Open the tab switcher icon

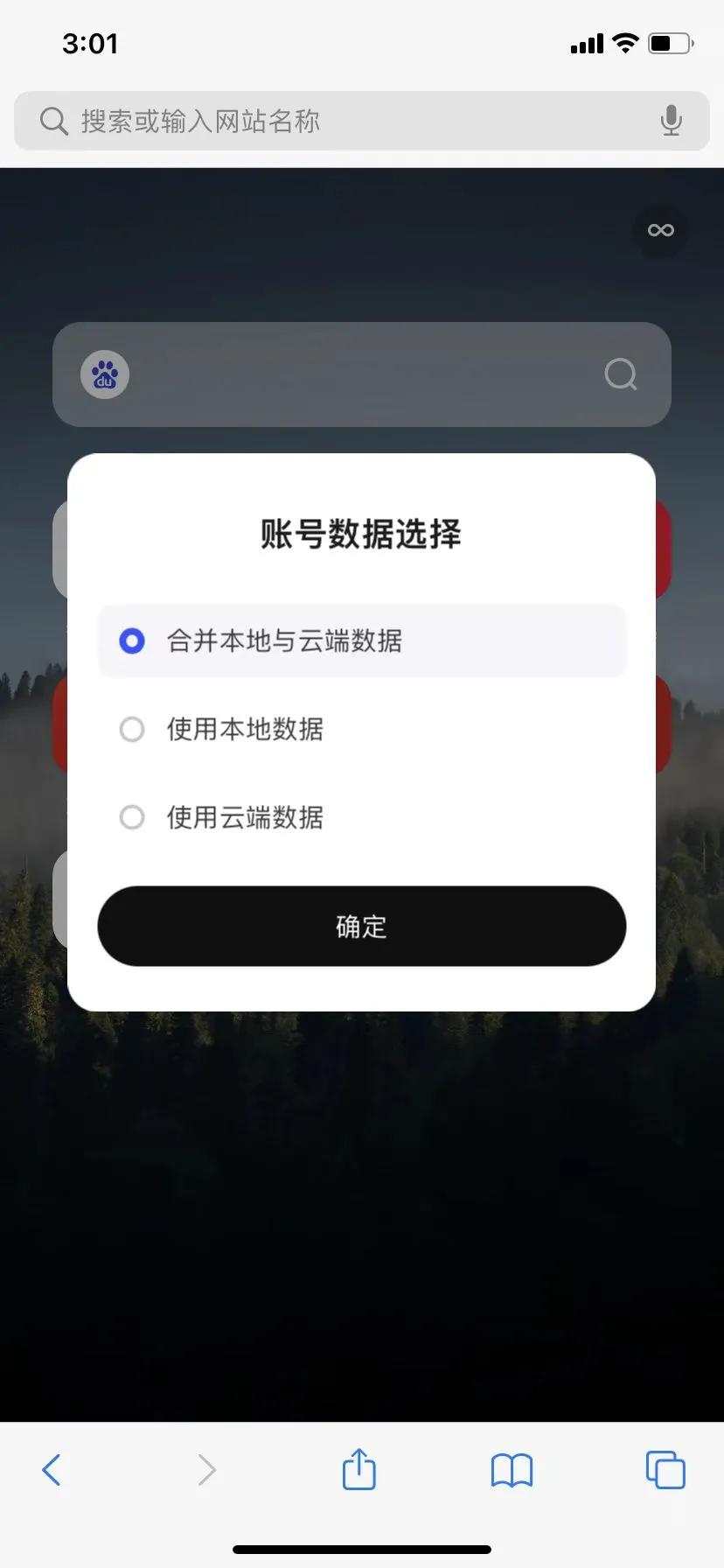665,1470
